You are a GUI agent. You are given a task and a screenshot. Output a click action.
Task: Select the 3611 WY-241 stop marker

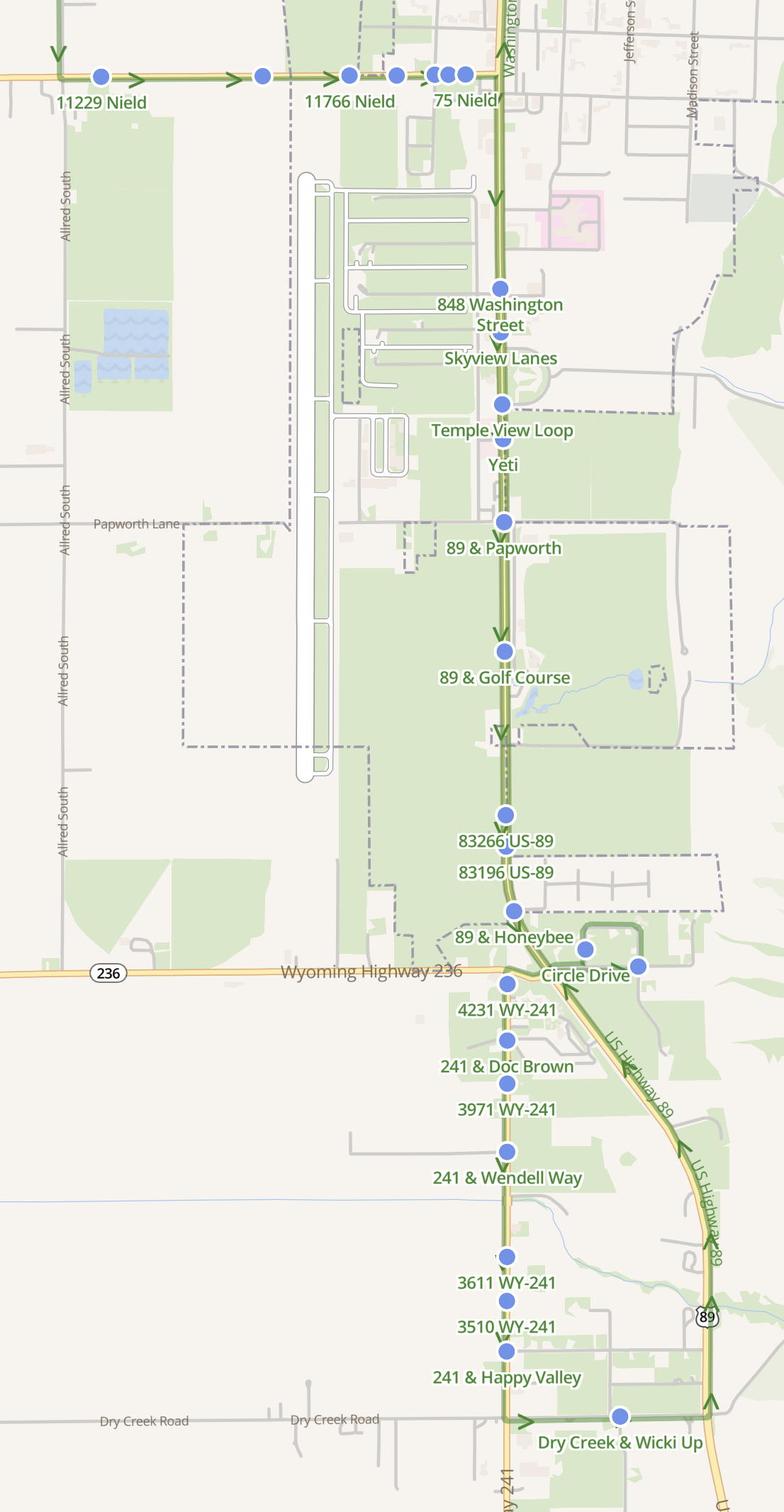tap(507, 1257)
